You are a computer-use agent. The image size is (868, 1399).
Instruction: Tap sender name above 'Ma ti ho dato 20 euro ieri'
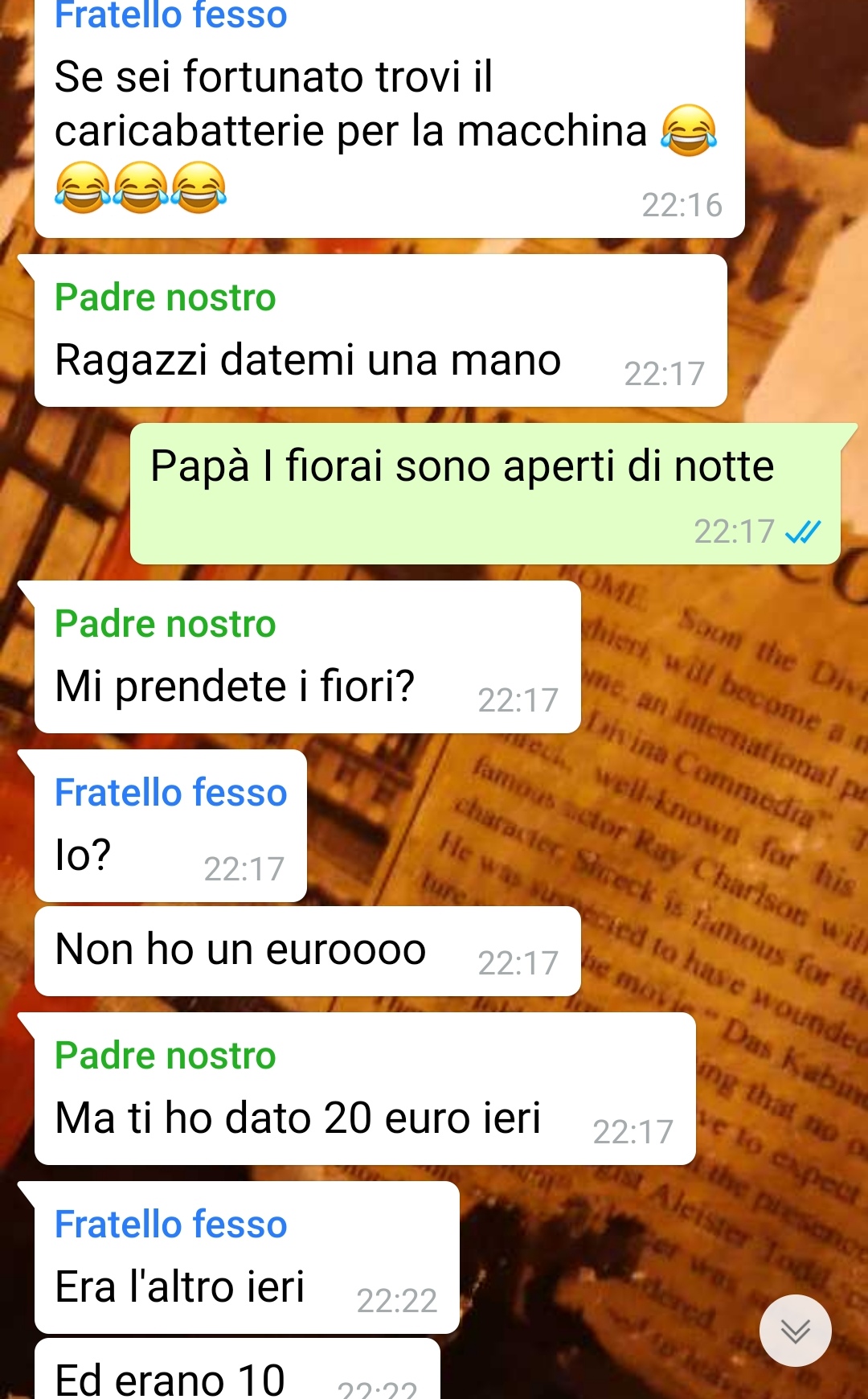tap(165, 1056)
